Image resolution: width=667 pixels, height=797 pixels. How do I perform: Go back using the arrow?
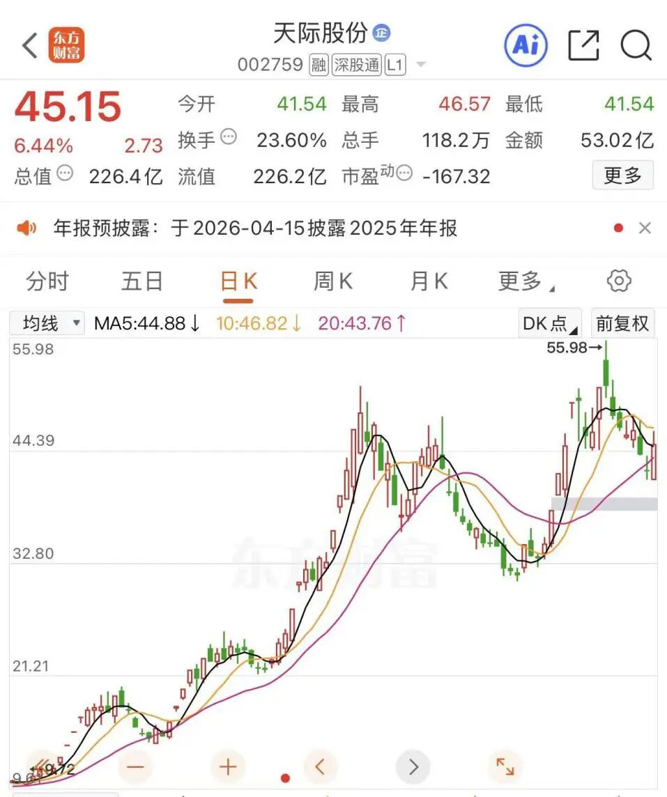click(30, 45)
